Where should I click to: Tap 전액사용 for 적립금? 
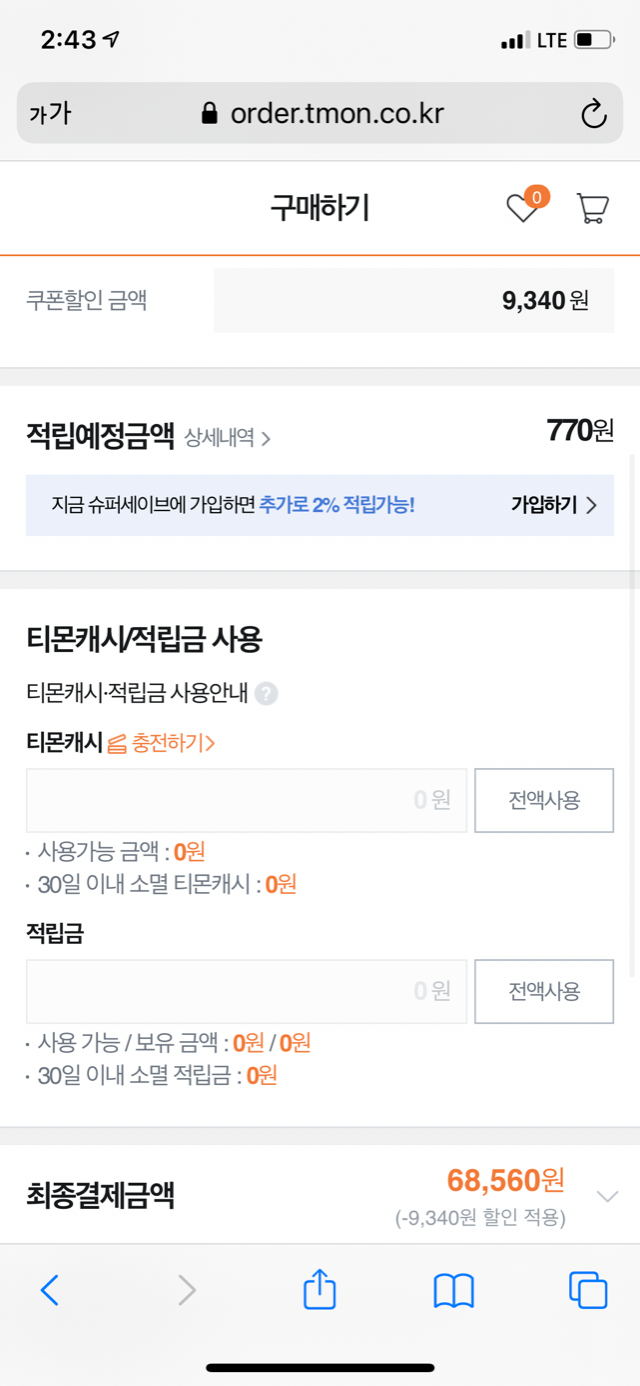[x=544, y=991]
